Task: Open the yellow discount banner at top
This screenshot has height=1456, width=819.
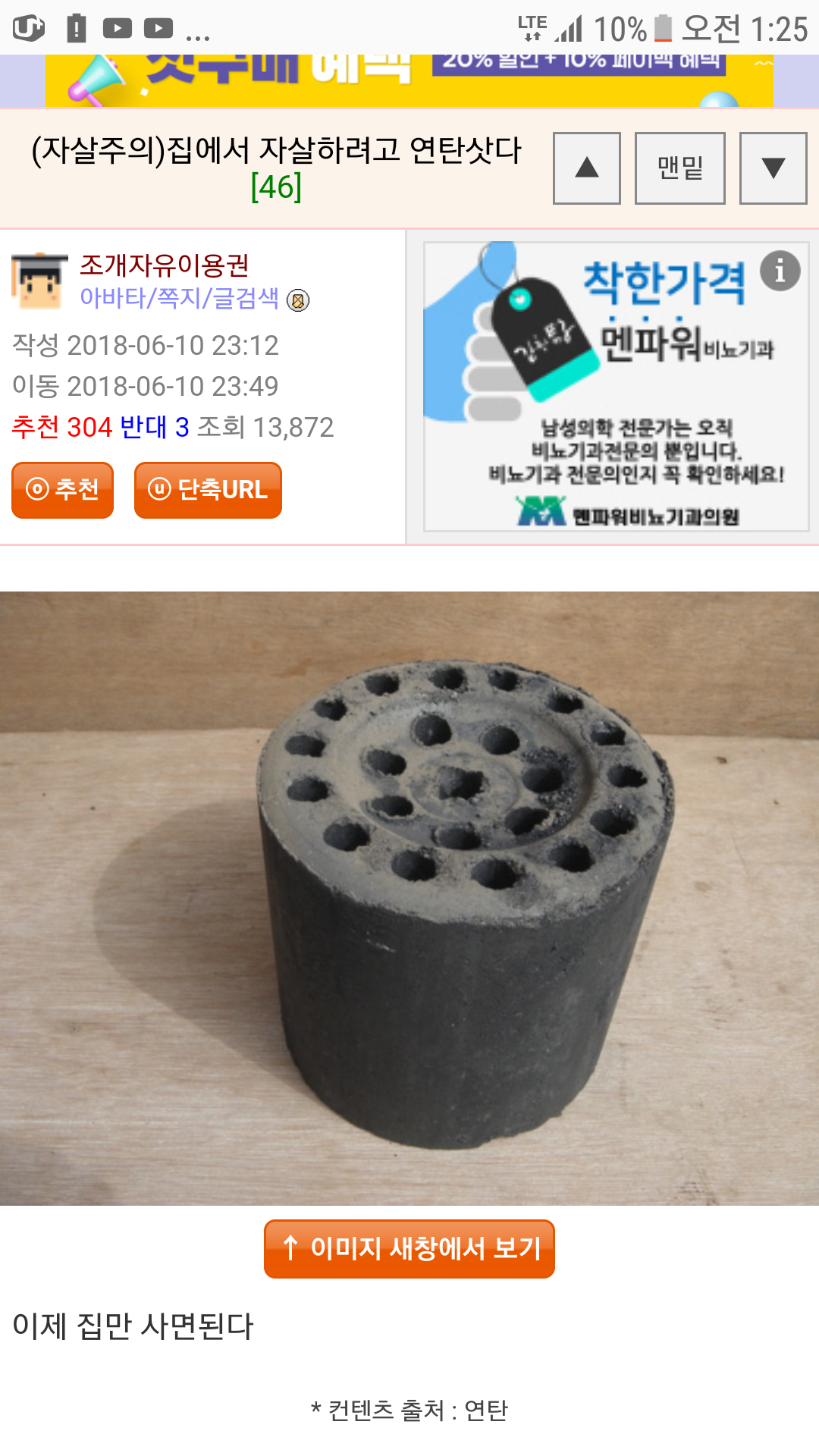Action: [x=408, y=80]
